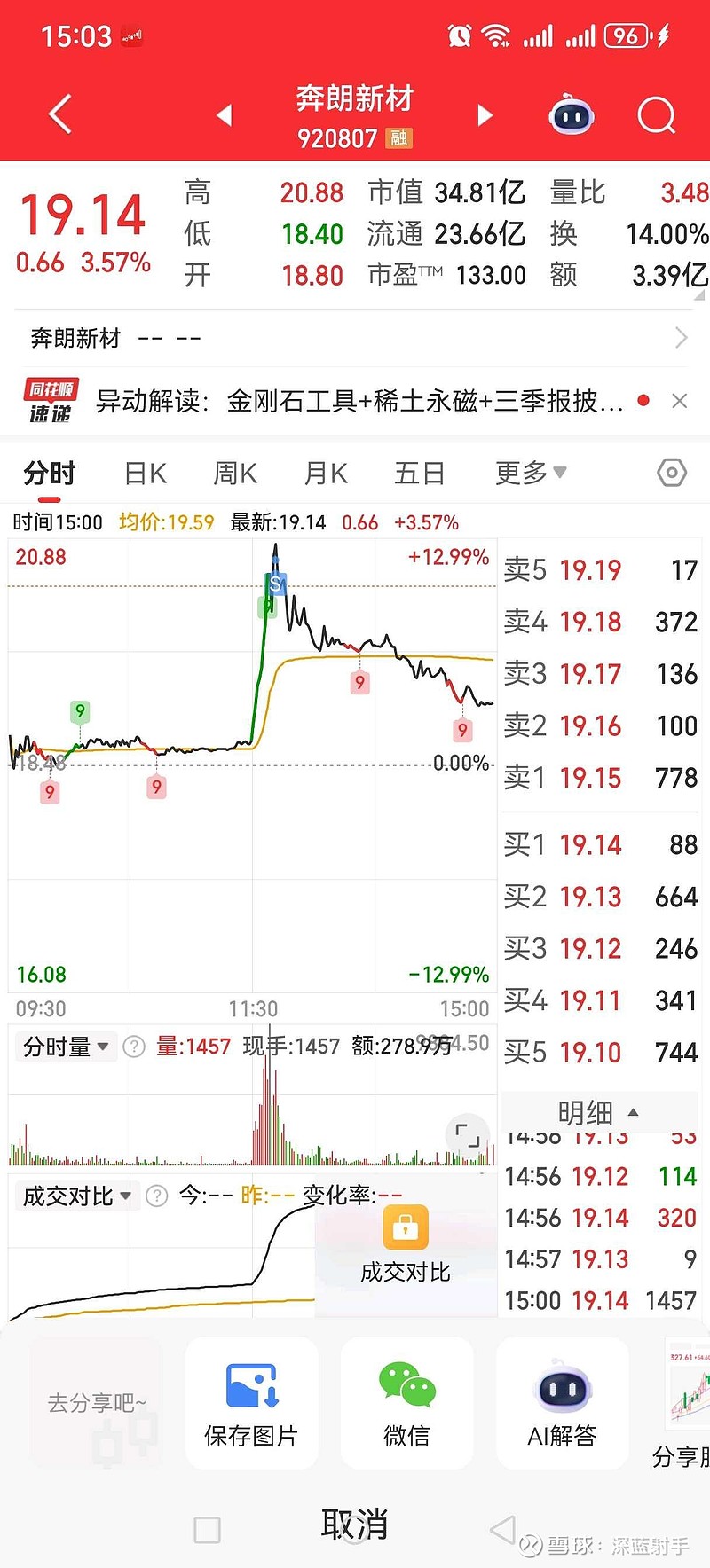This screenshot has width=710, height=1568.
Task: Open the 分时量 indicator dropdown
Action: 67,1047
